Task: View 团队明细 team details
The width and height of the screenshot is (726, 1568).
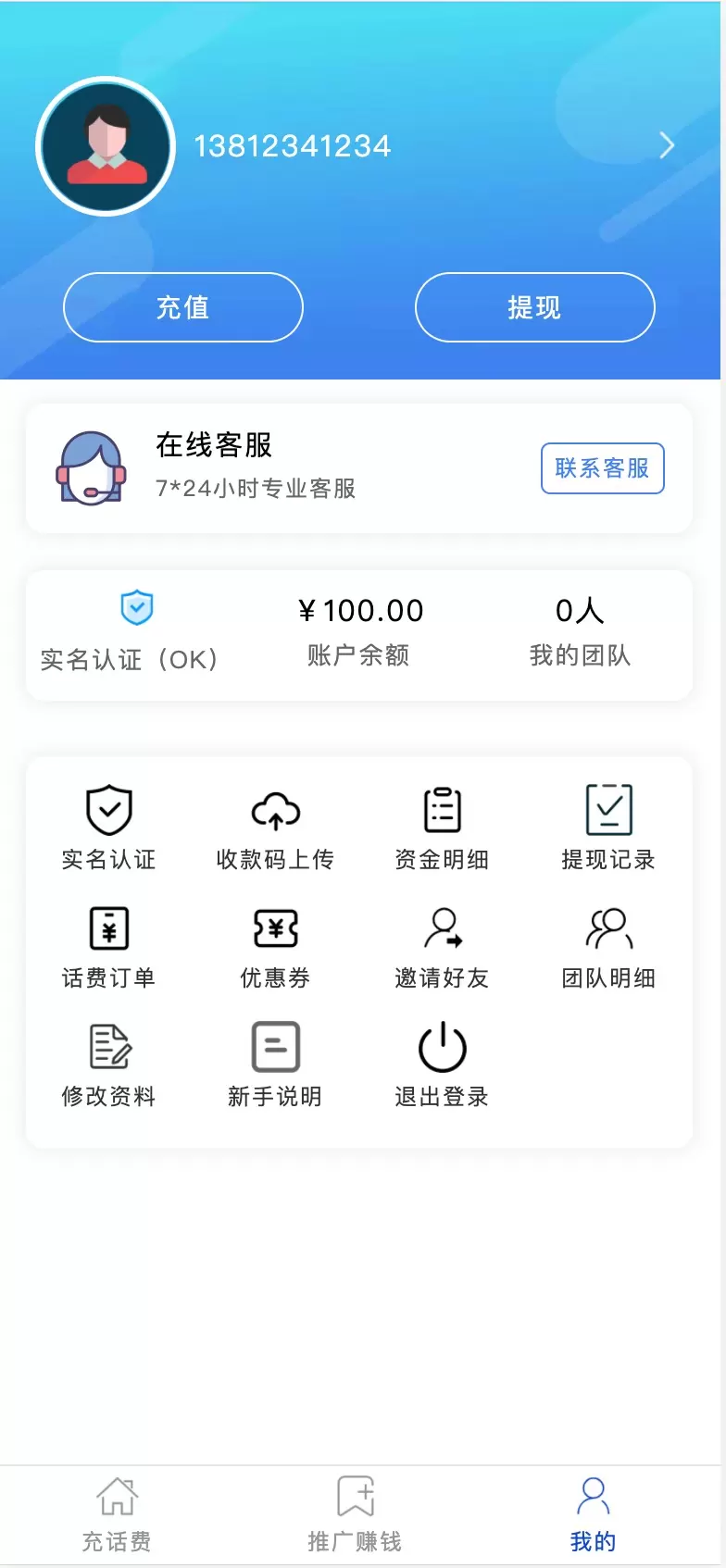Action: tap(608, 946)
